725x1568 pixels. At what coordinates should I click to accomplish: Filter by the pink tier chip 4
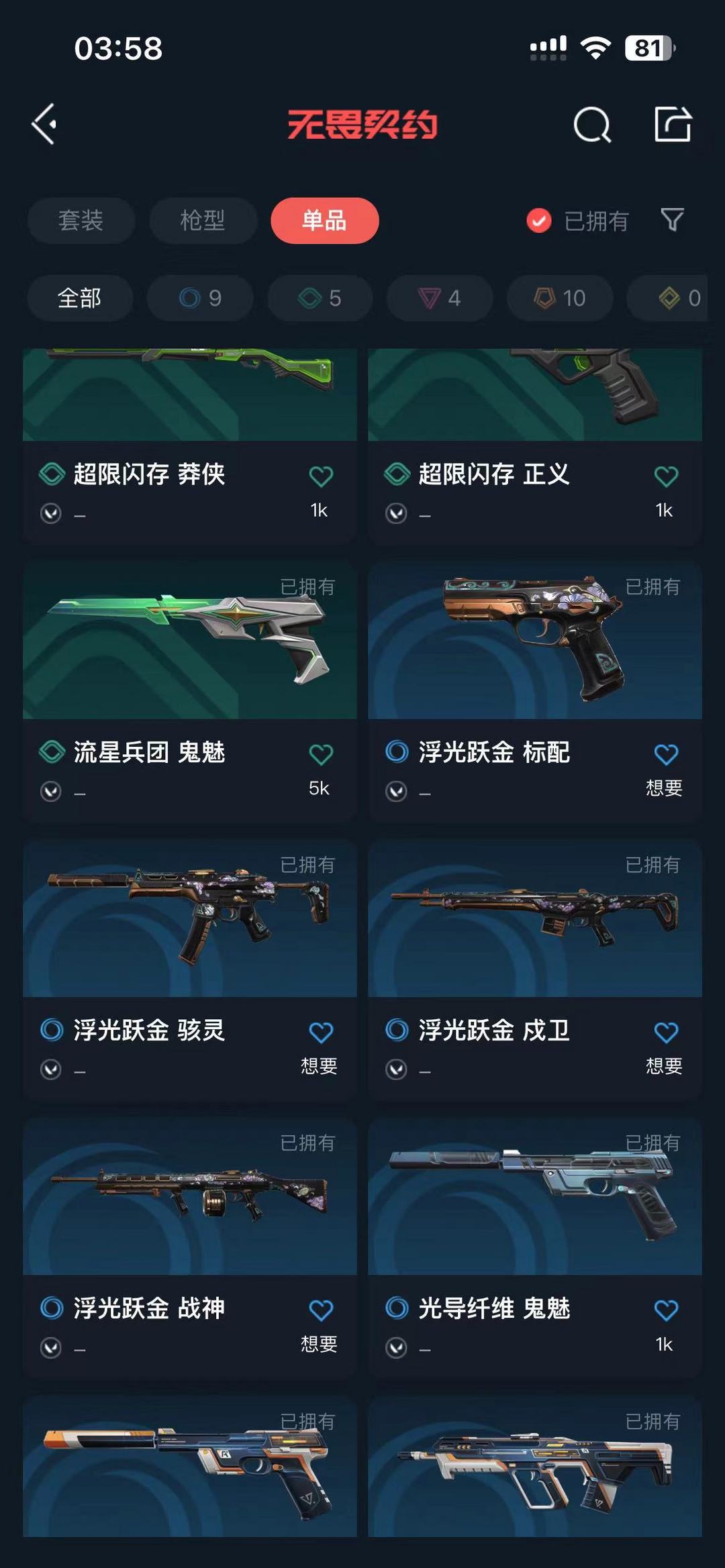pos(440,298)
